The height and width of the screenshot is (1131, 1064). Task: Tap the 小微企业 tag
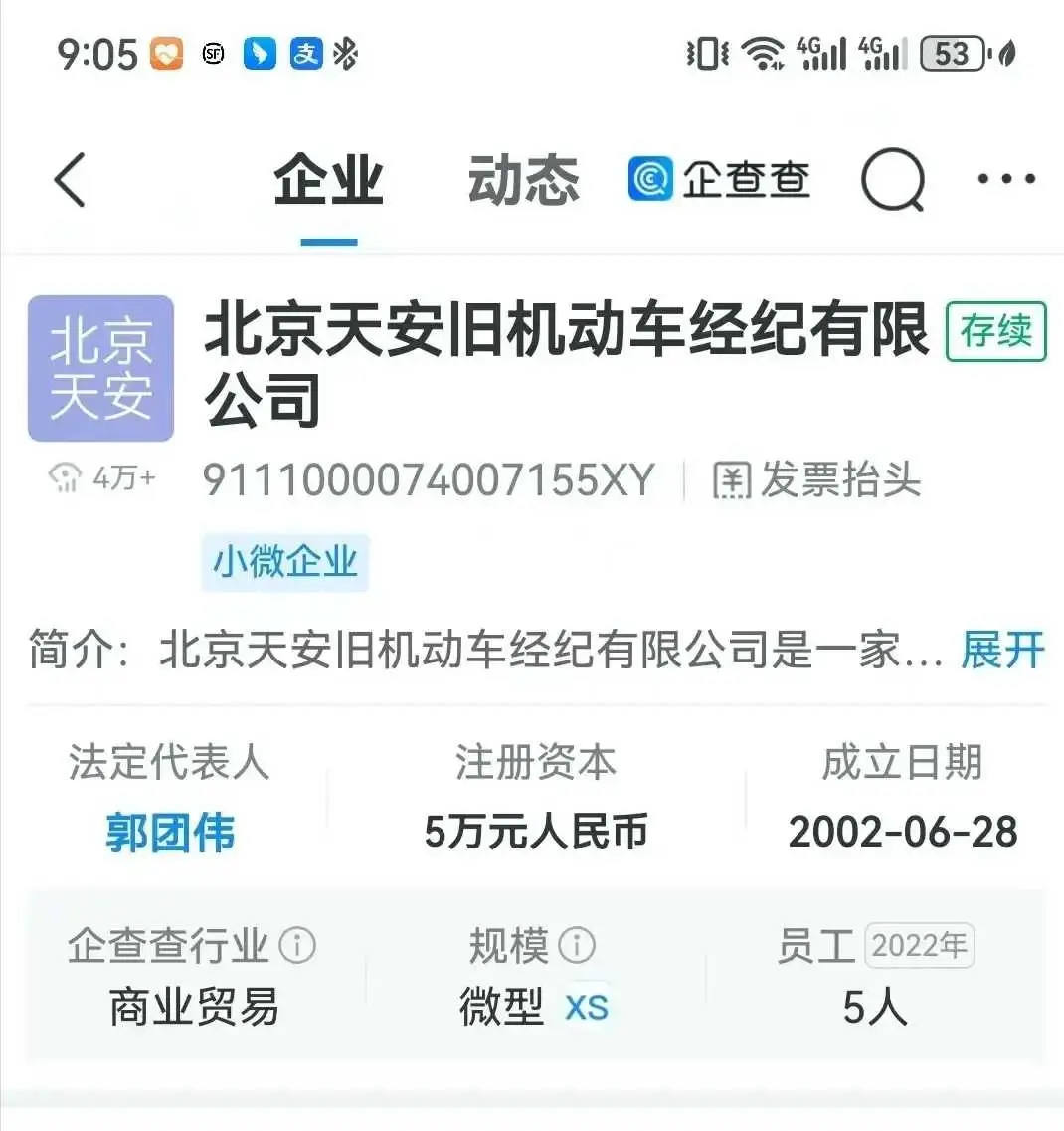(x=285, y=562)
